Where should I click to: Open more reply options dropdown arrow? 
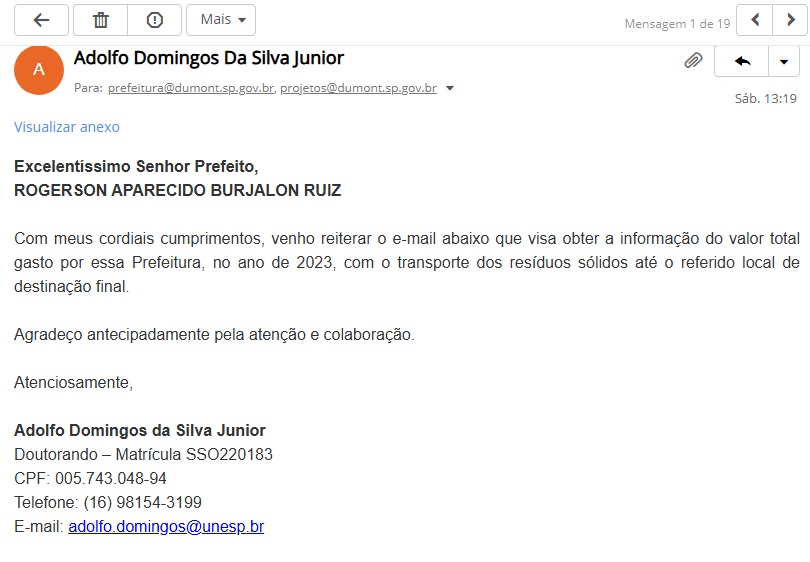783,61
